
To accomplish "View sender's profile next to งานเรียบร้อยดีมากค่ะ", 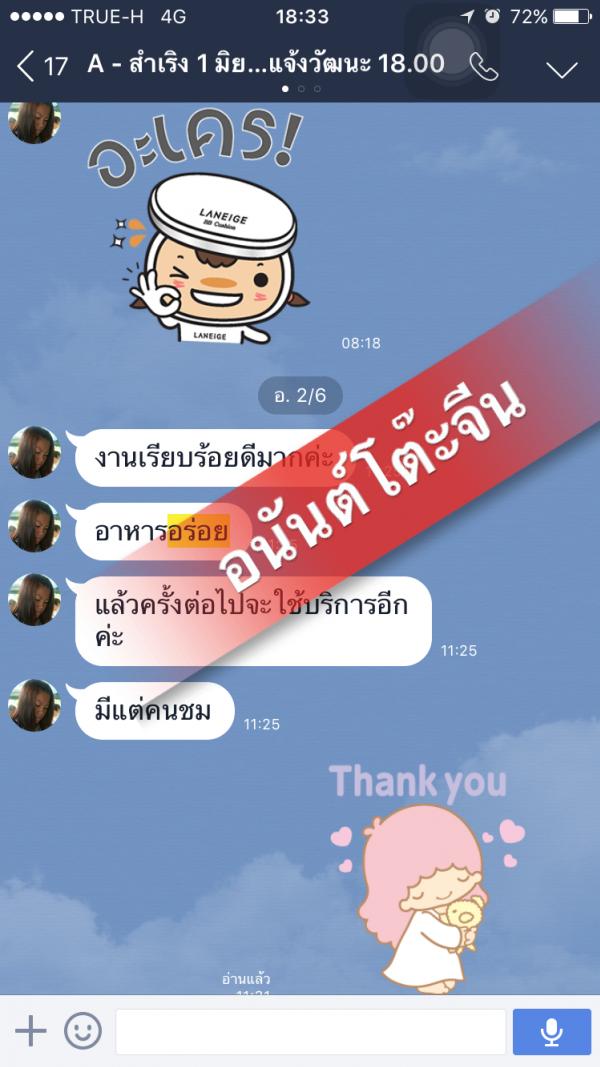I will coord(35,452).
